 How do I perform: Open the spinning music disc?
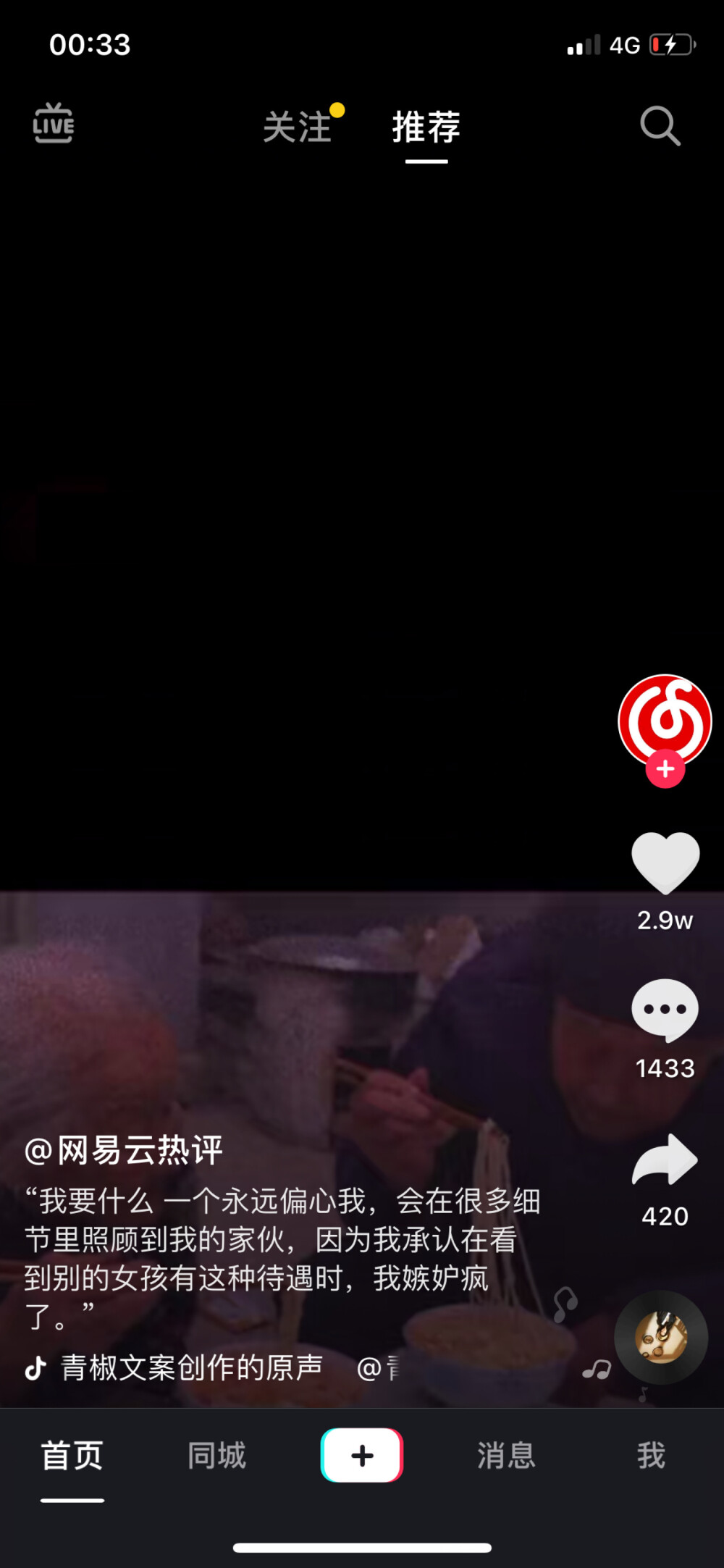[661, 1338]
